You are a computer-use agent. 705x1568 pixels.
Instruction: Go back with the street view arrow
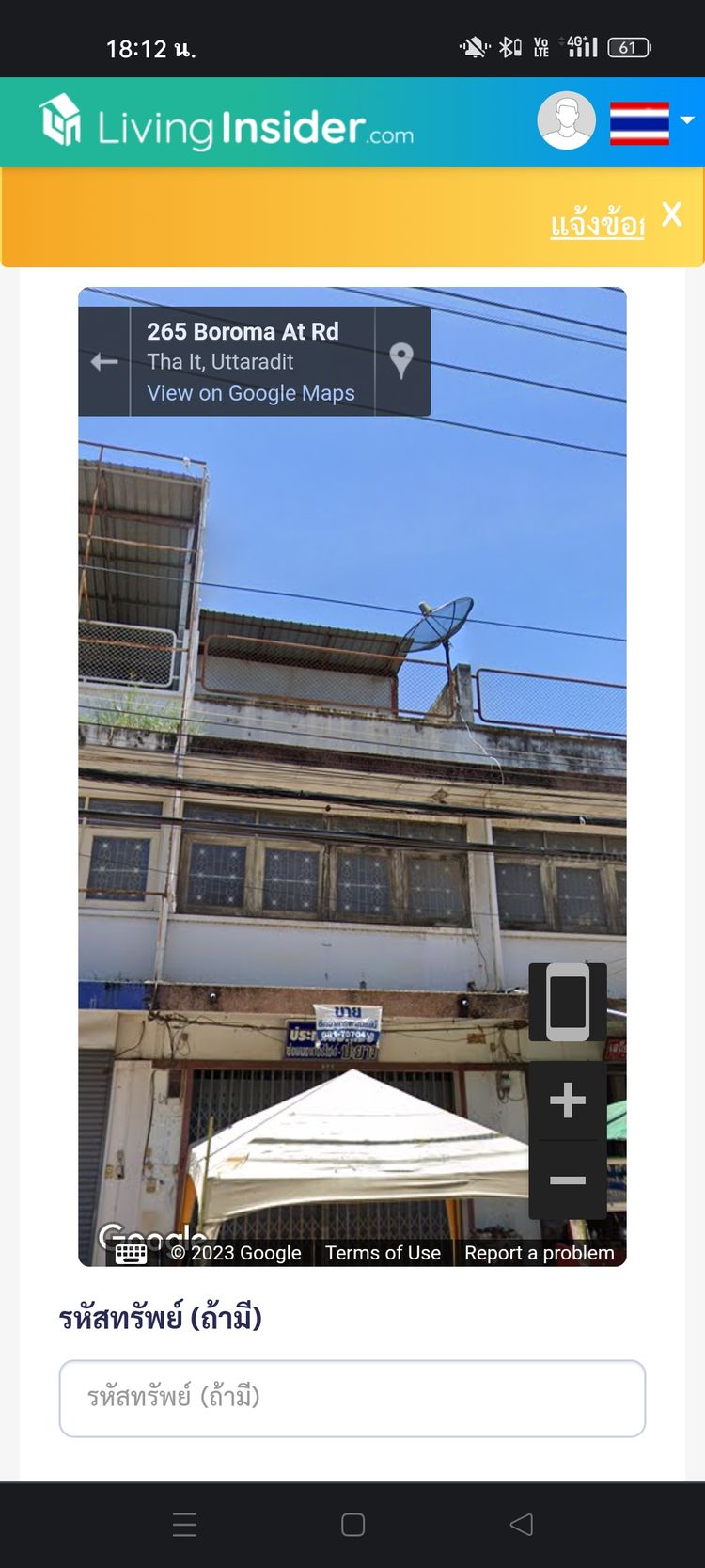[104, 361]
